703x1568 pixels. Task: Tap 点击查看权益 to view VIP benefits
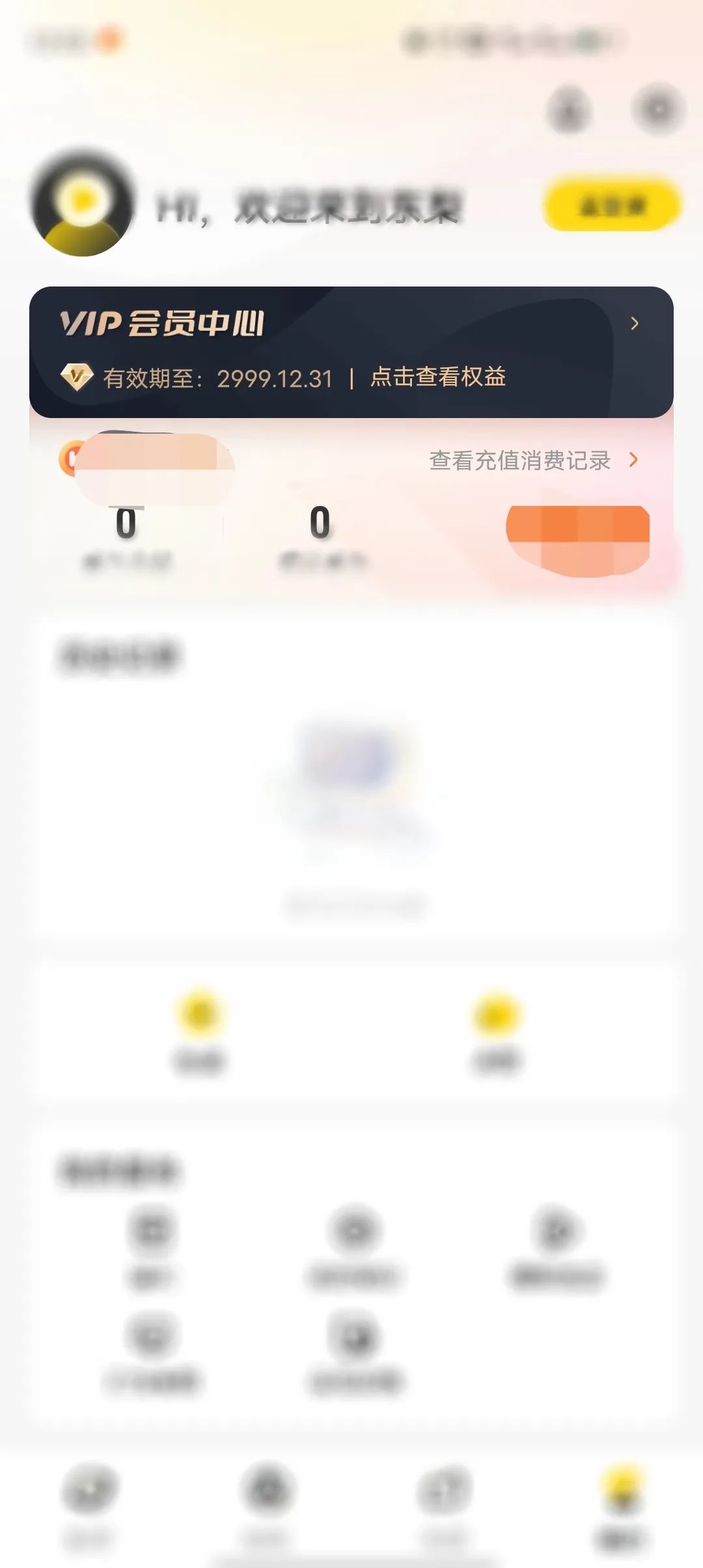click(x=438, y=377)
